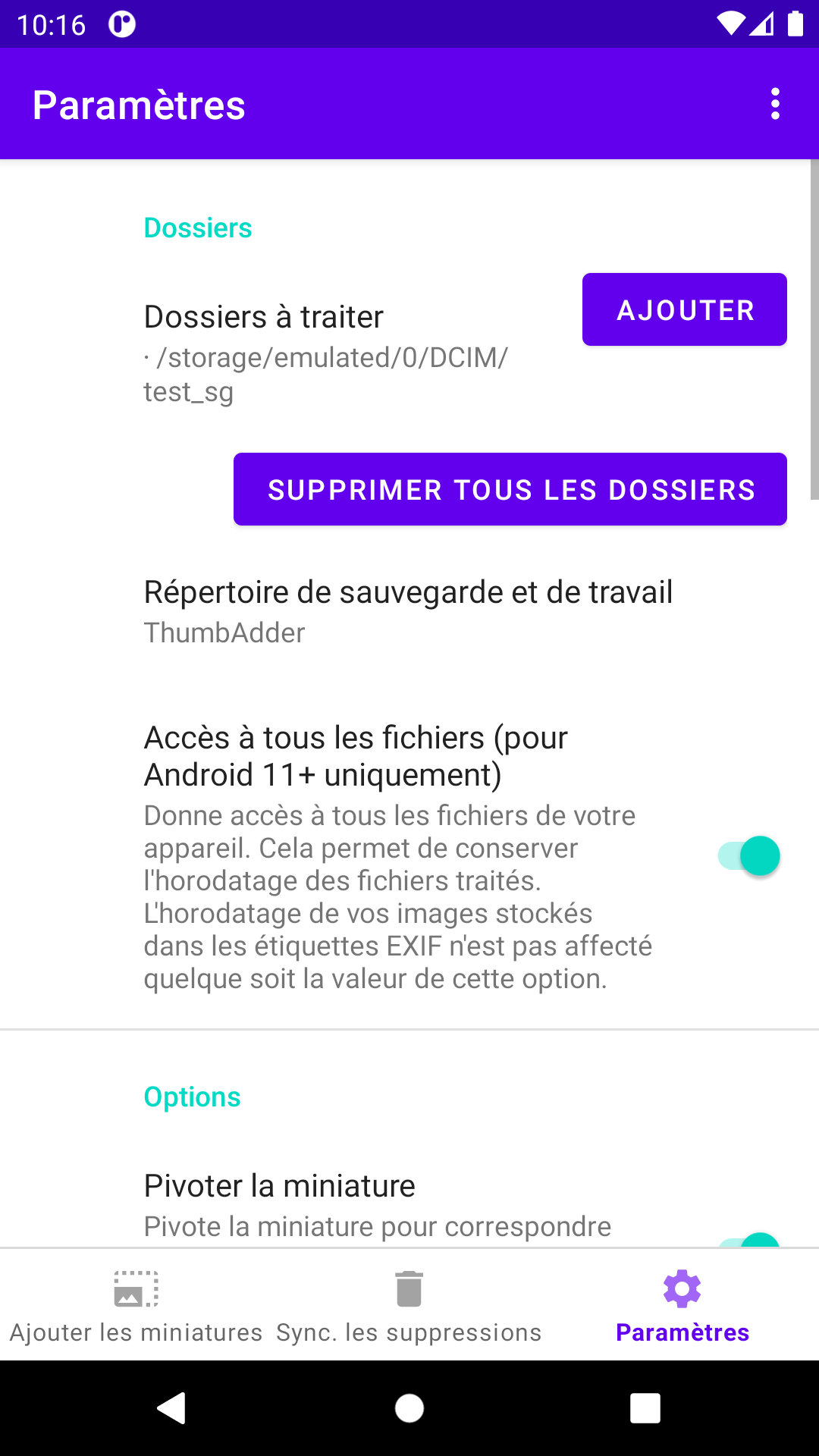Switch to Ajouter les miniatures tab
Viewport: 819px width, 1456px height.
(x=136, y=1304)
